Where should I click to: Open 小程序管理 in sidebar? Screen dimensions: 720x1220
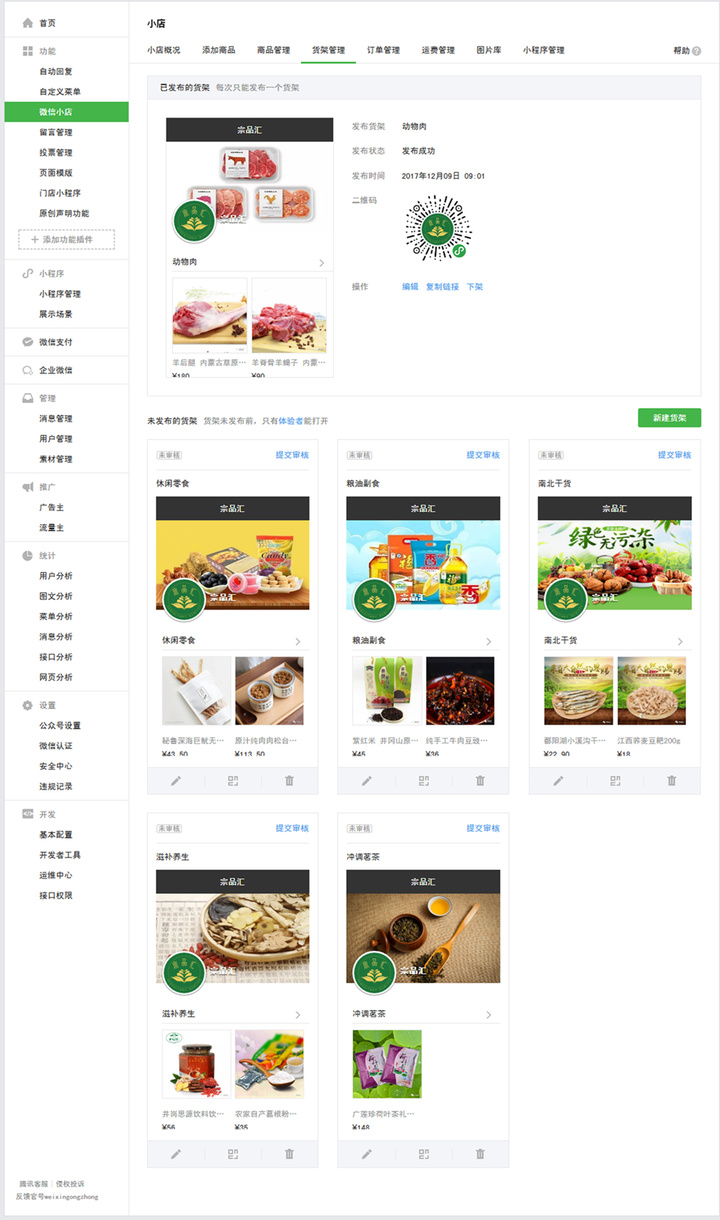(60, 294)
